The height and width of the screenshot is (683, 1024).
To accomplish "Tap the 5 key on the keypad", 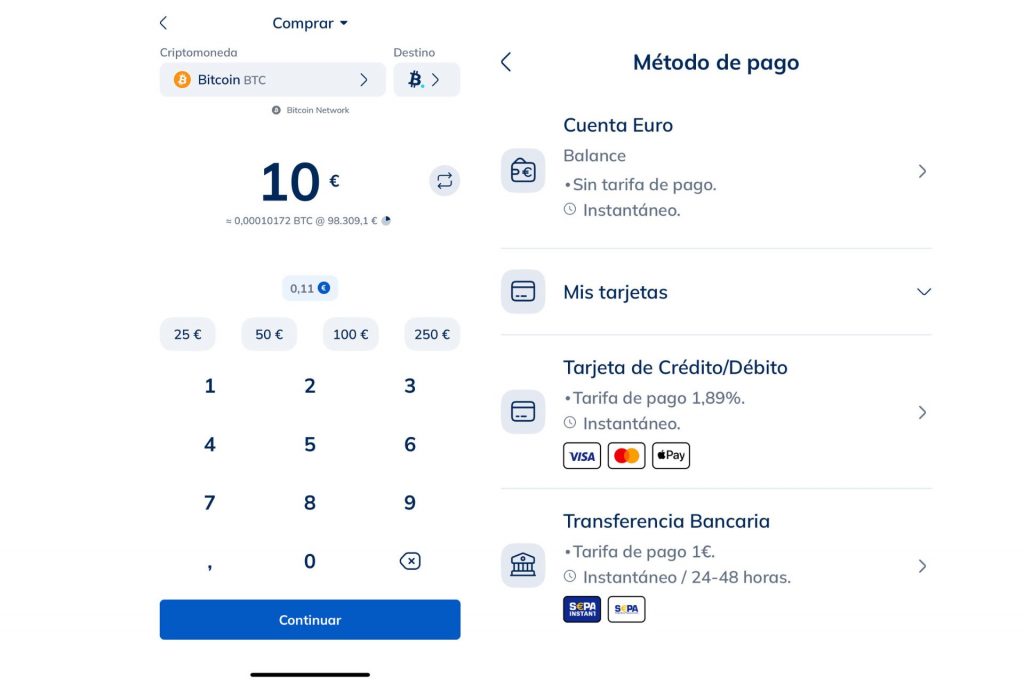I will (310, 445).
